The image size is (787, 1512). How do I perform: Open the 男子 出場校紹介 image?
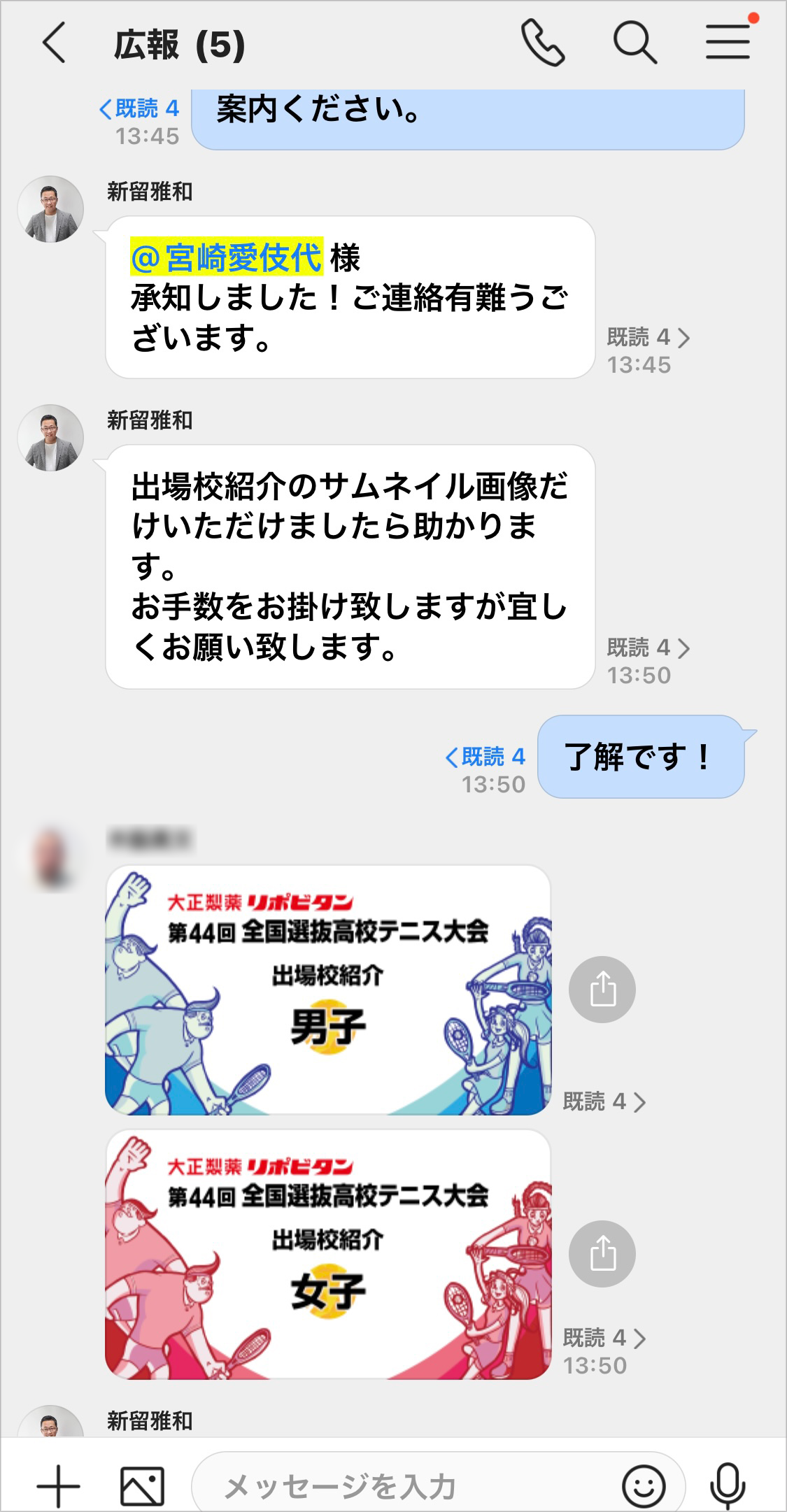pos(327,990)
